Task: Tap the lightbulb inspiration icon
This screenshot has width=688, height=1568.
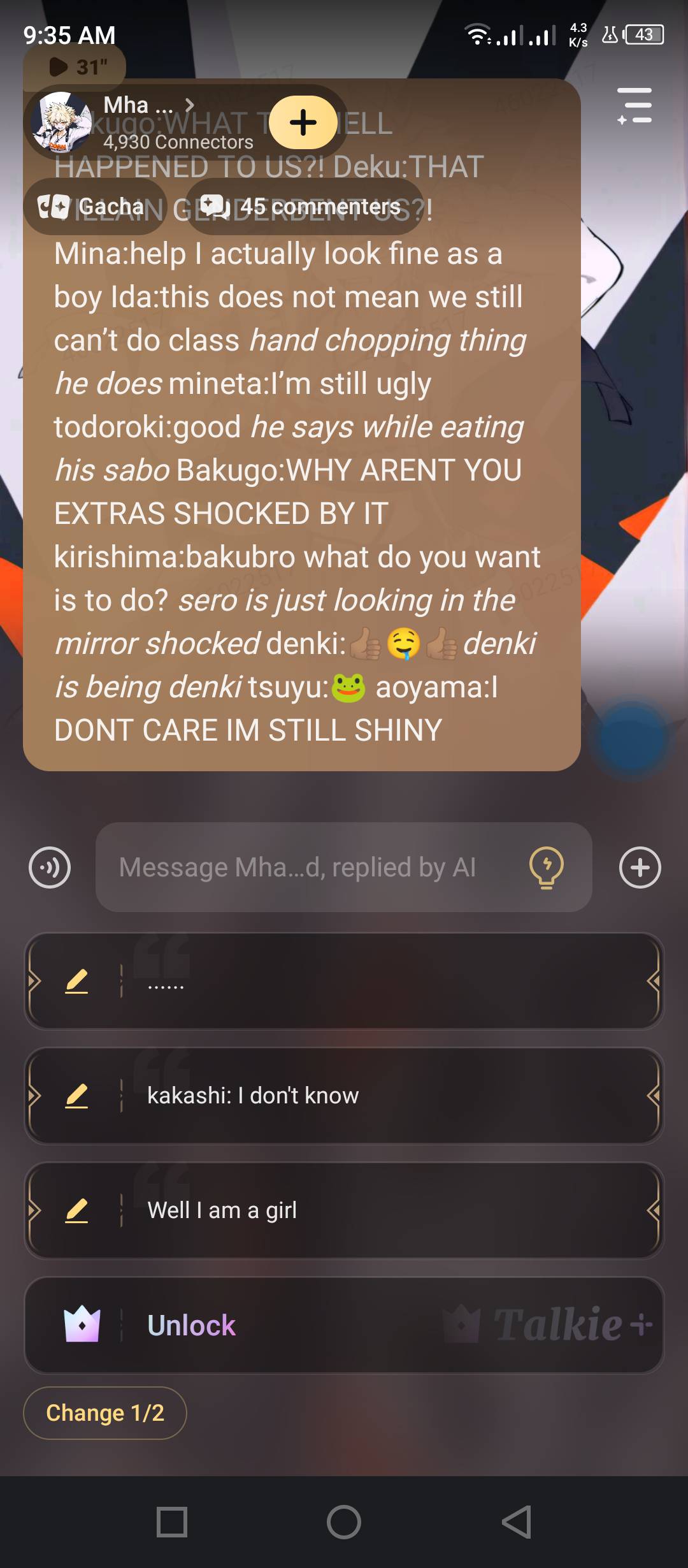Action: (x=547, y=867)
